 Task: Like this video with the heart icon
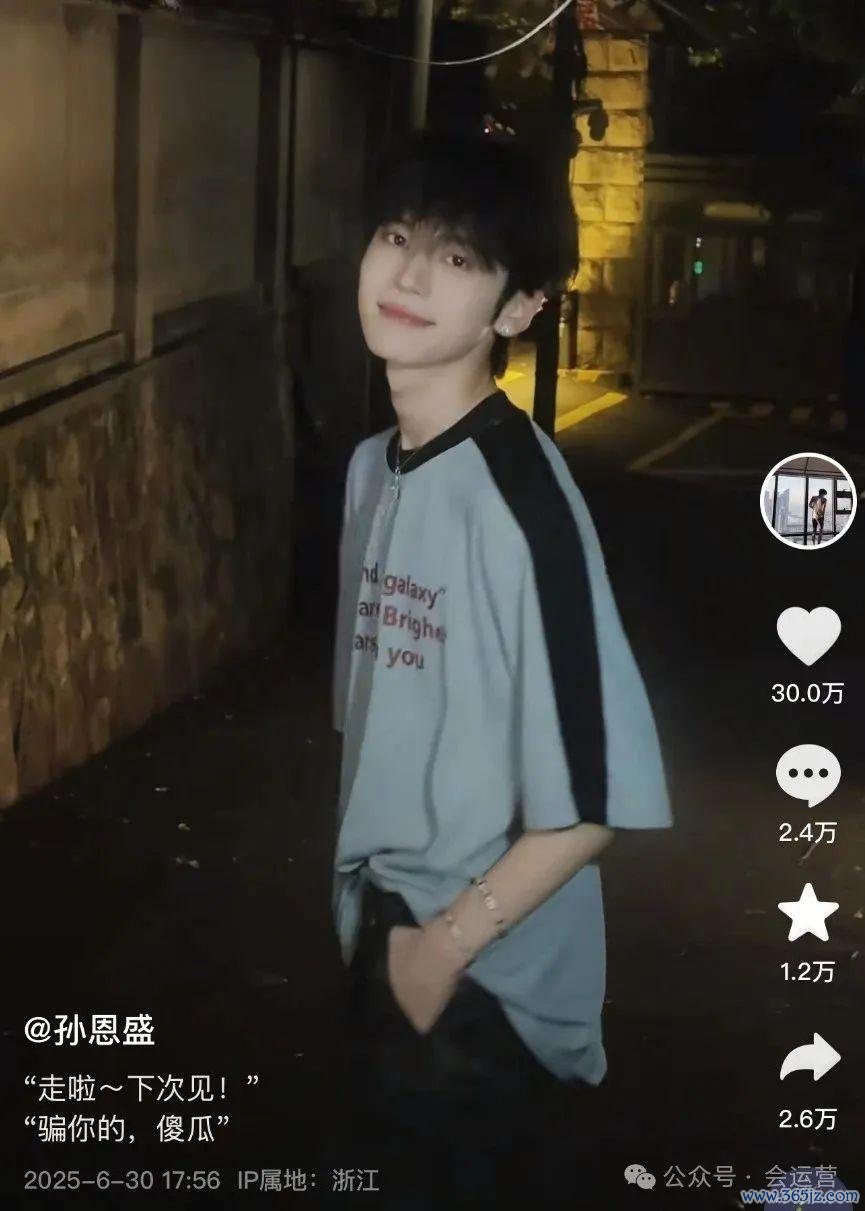click(808, 636)
